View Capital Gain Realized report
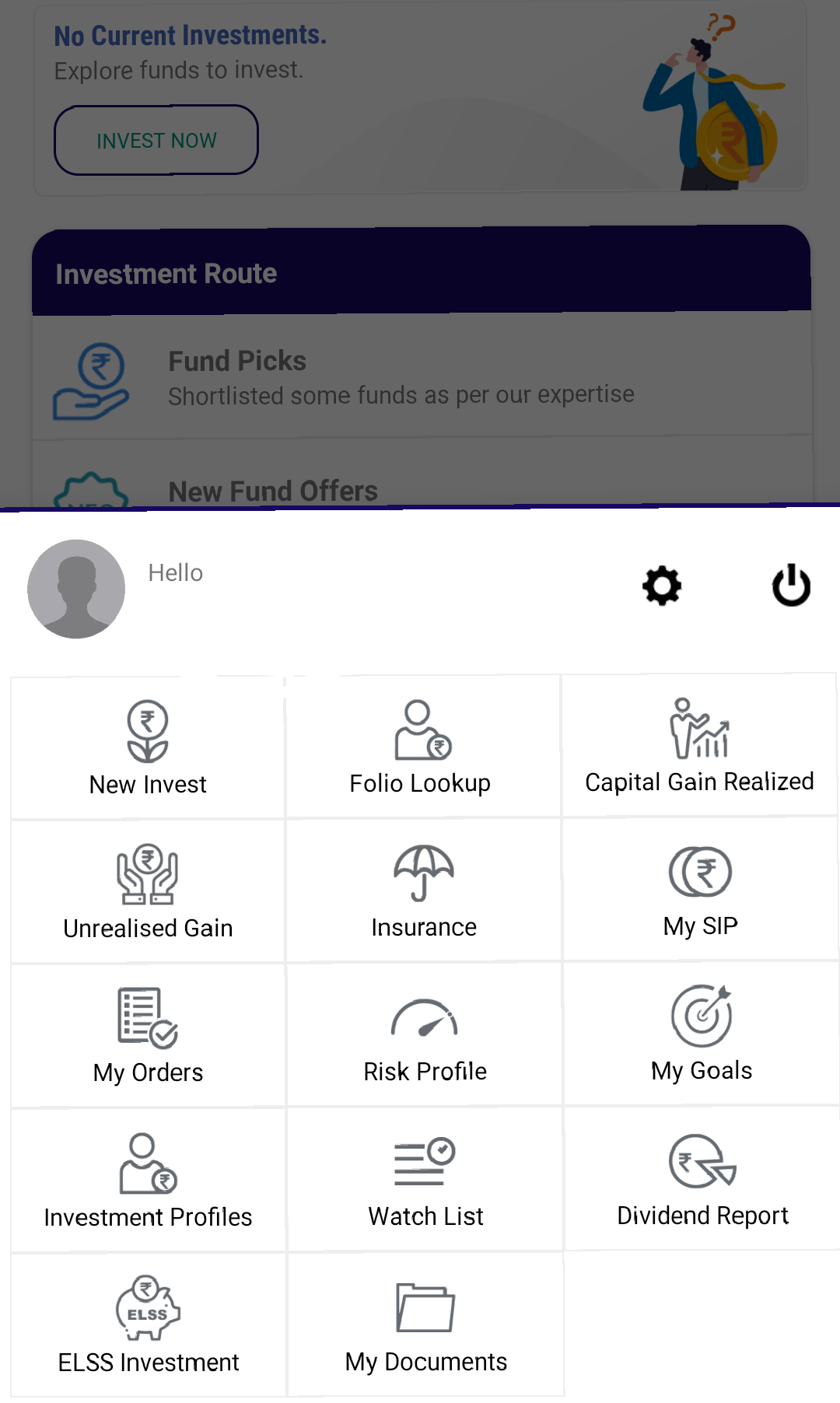 click(699, 745)
